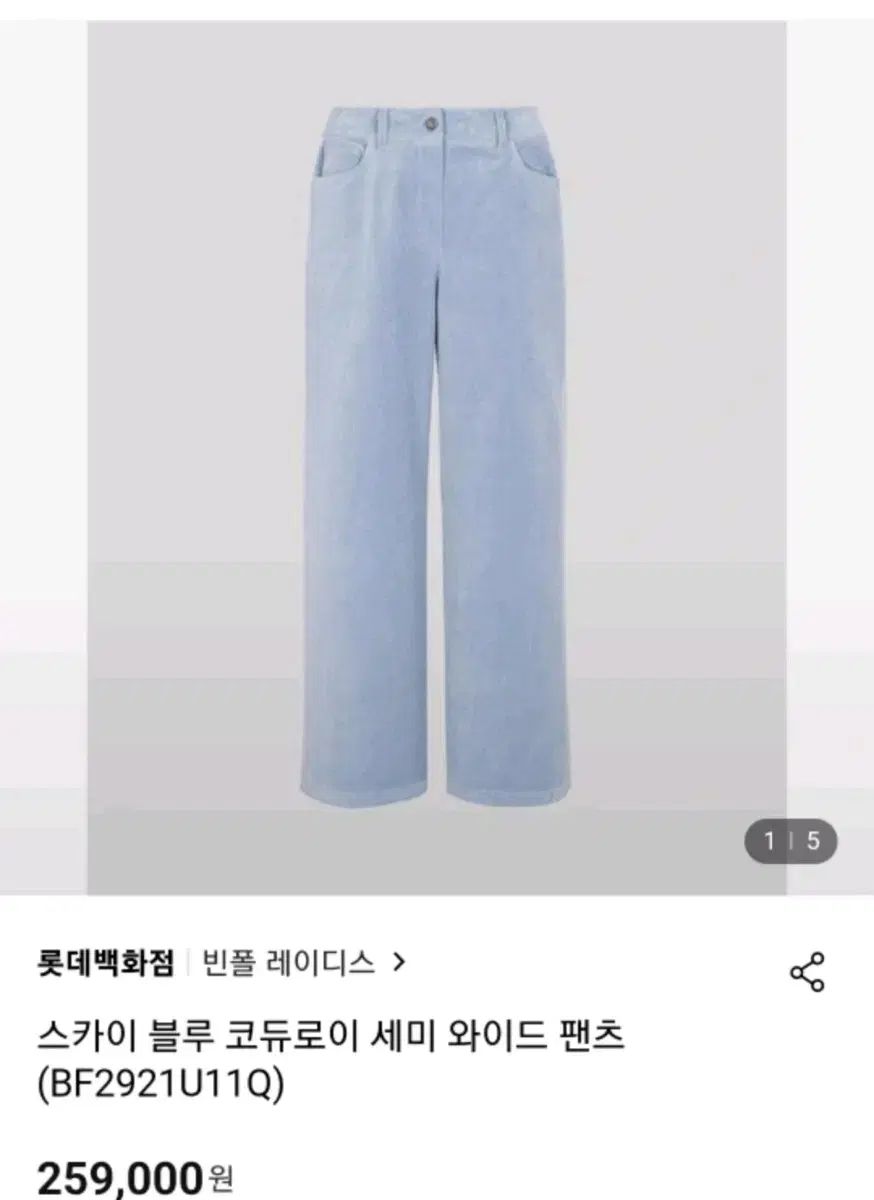This screenshot has width=874, height=1200.
Task: Open the sky blue pants product image
Action: [x=436, y=456]
